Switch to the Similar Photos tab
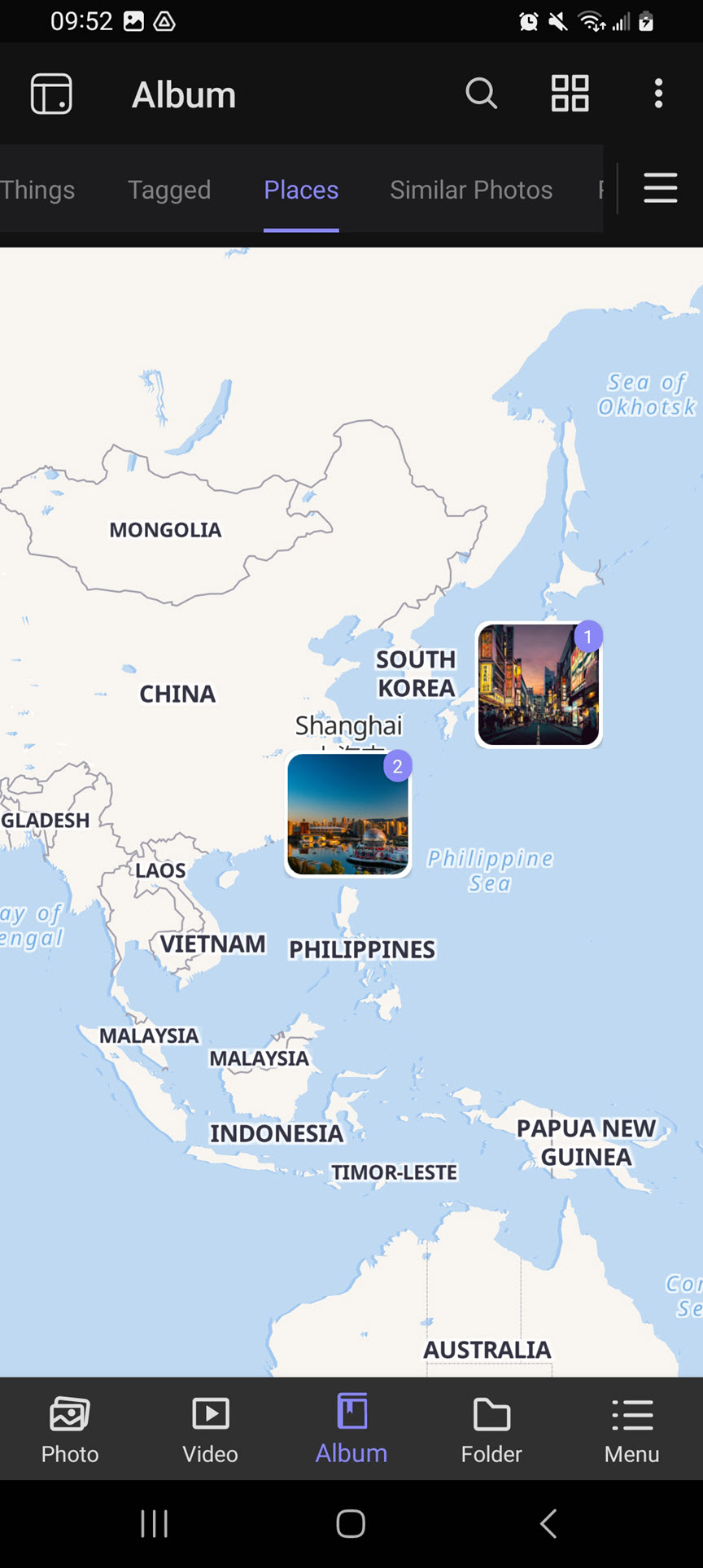 point(471,190)
